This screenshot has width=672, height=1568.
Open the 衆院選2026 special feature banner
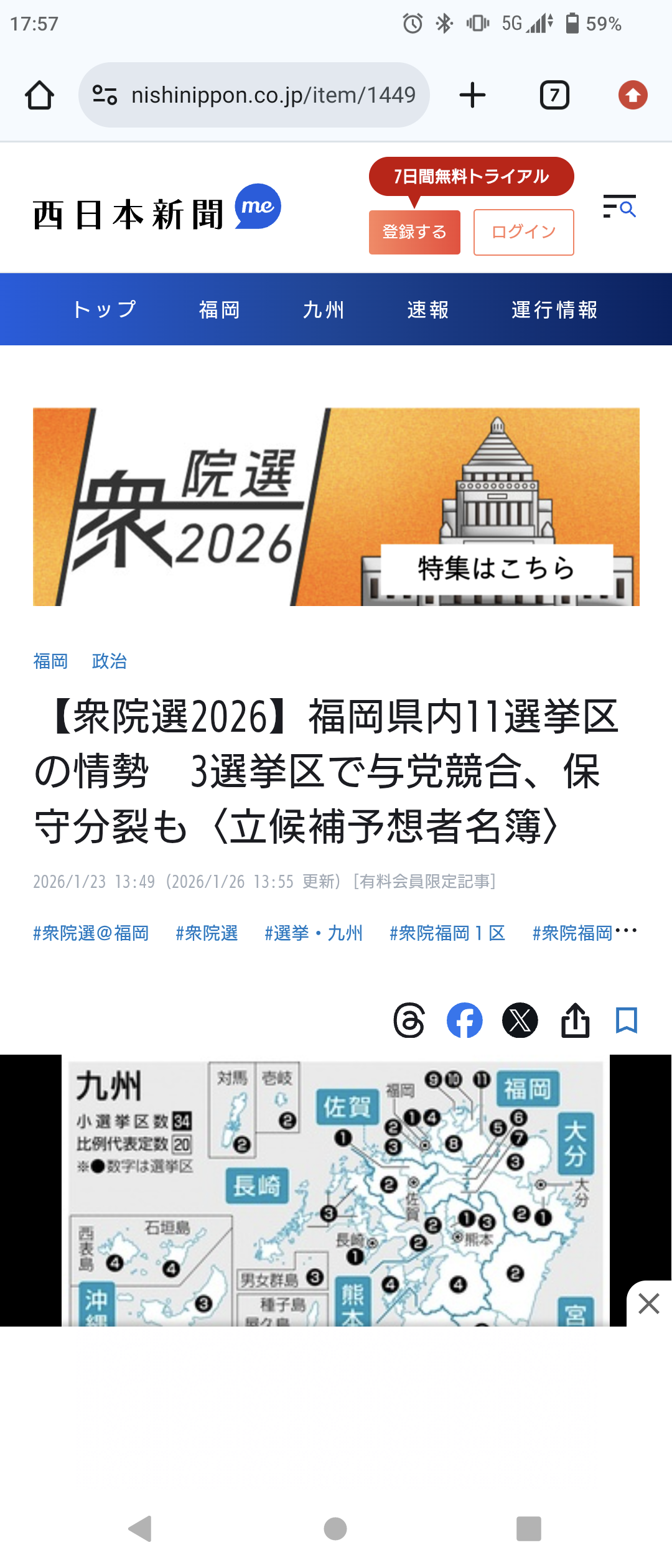pyautogui.click(x=336, y=506)
